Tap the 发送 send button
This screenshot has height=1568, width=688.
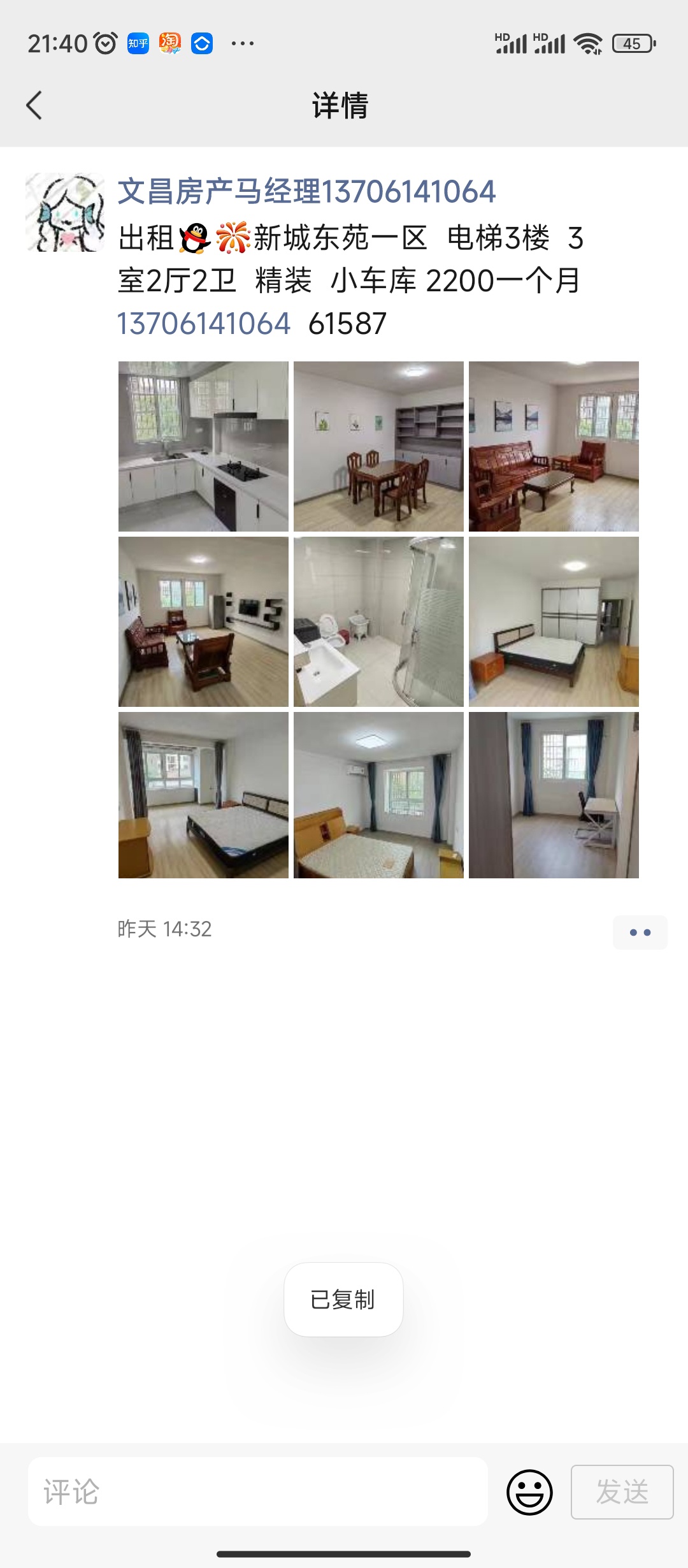pos(622,1492)
